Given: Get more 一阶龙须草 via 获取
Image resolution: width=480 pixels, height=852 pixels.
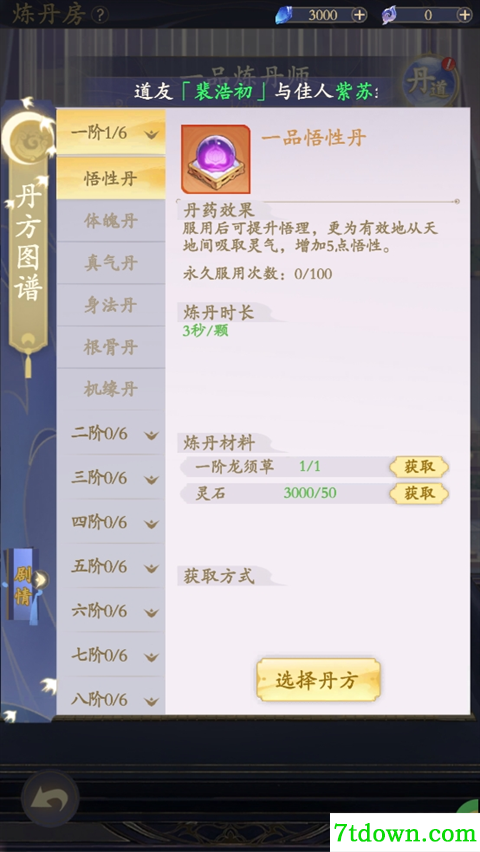Looking at the screenshot, I should pyautogui.click(x=419, y=466).
